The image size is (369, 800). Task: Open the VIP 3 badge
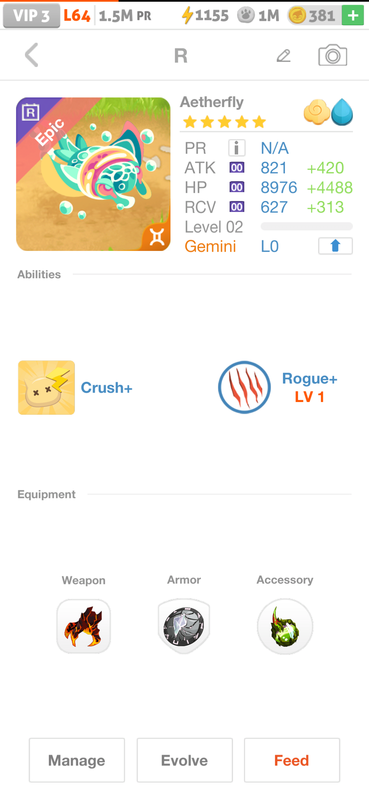[x=31, y=16]
